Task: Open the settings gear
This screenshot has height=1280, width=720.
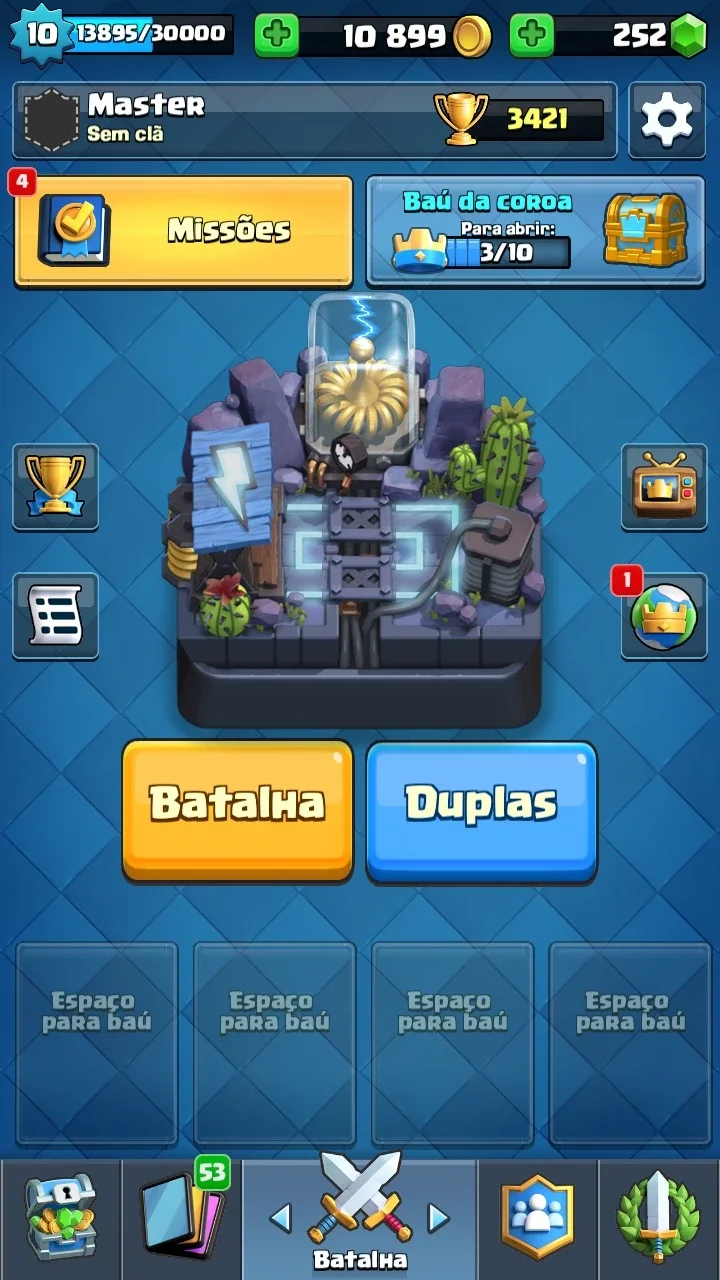Action: tap(667, 120)
